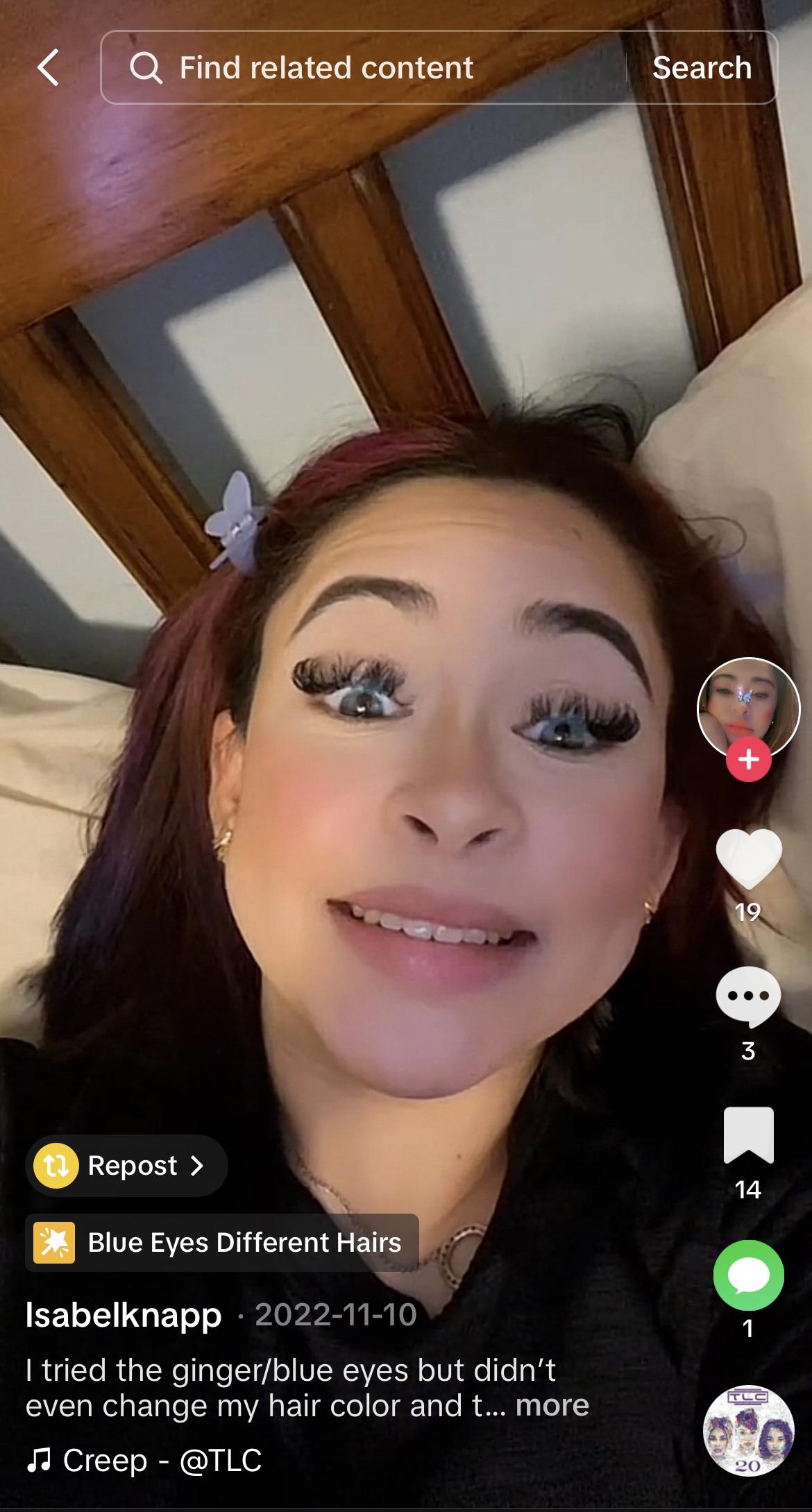The height and width of the screenshot is (1512, 812).
Task: View the Isabelknapp username profile
Action: click(124, 1314)
